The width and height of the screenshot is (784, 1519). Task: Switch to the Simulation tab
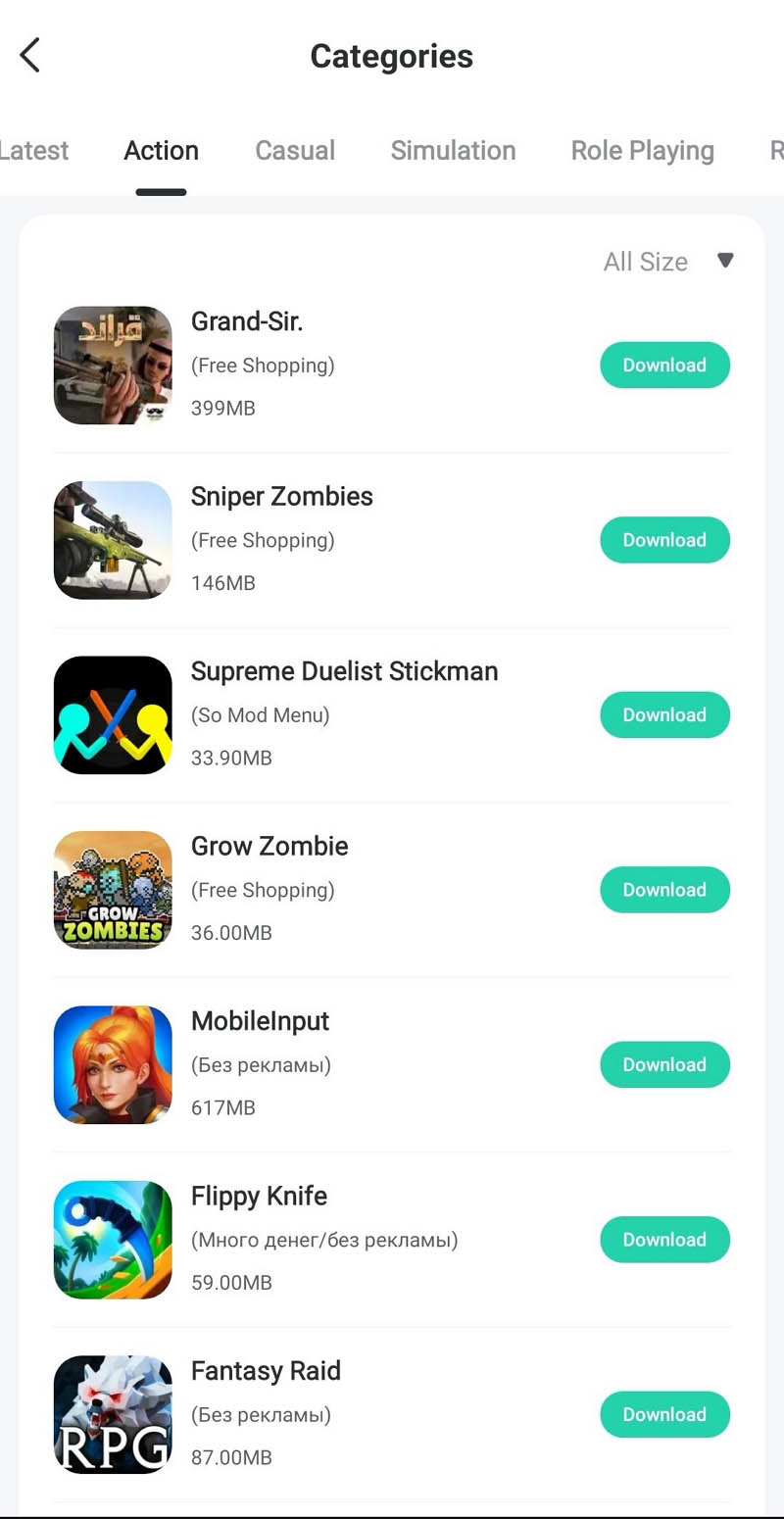point(453,151)
